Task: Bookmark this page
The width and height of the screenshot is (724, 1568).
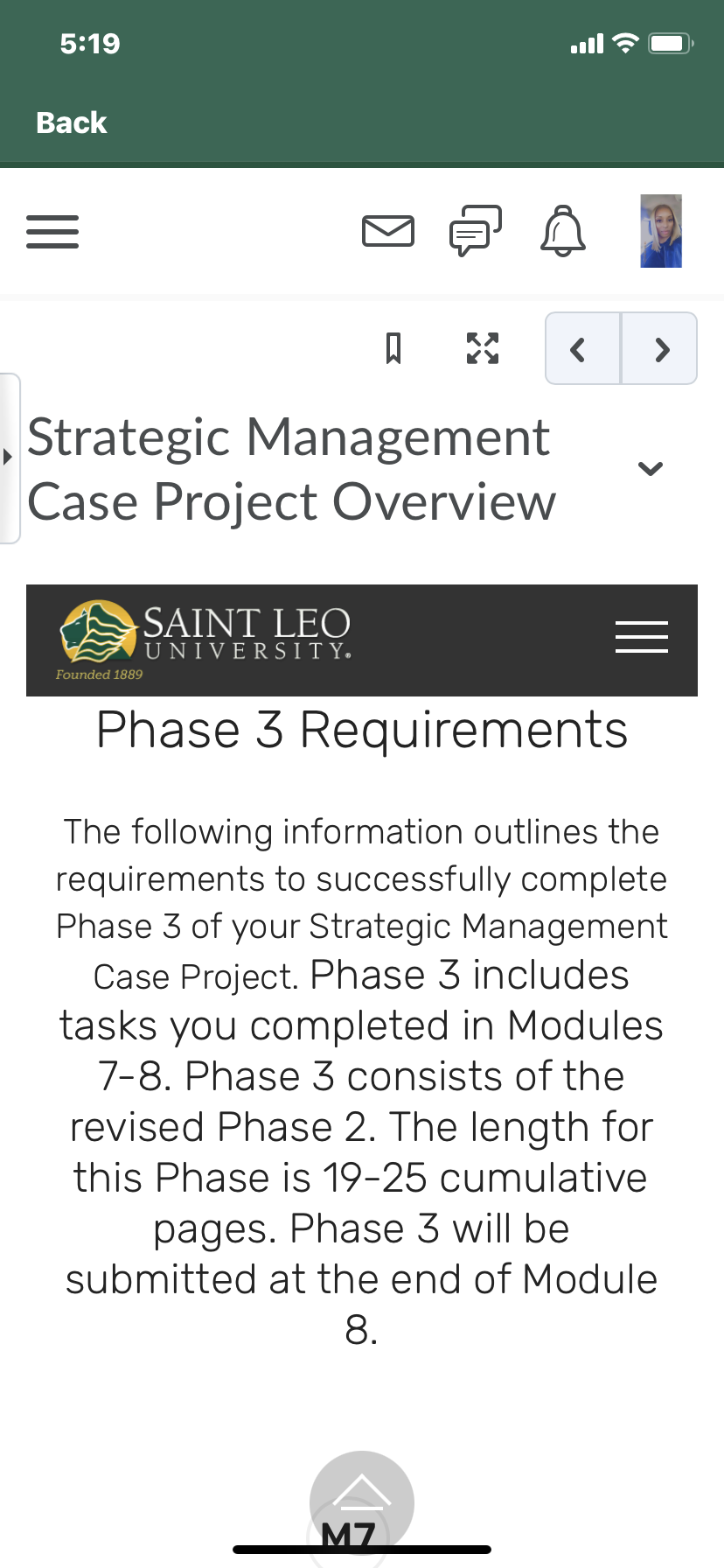Action: pos(393,348)
